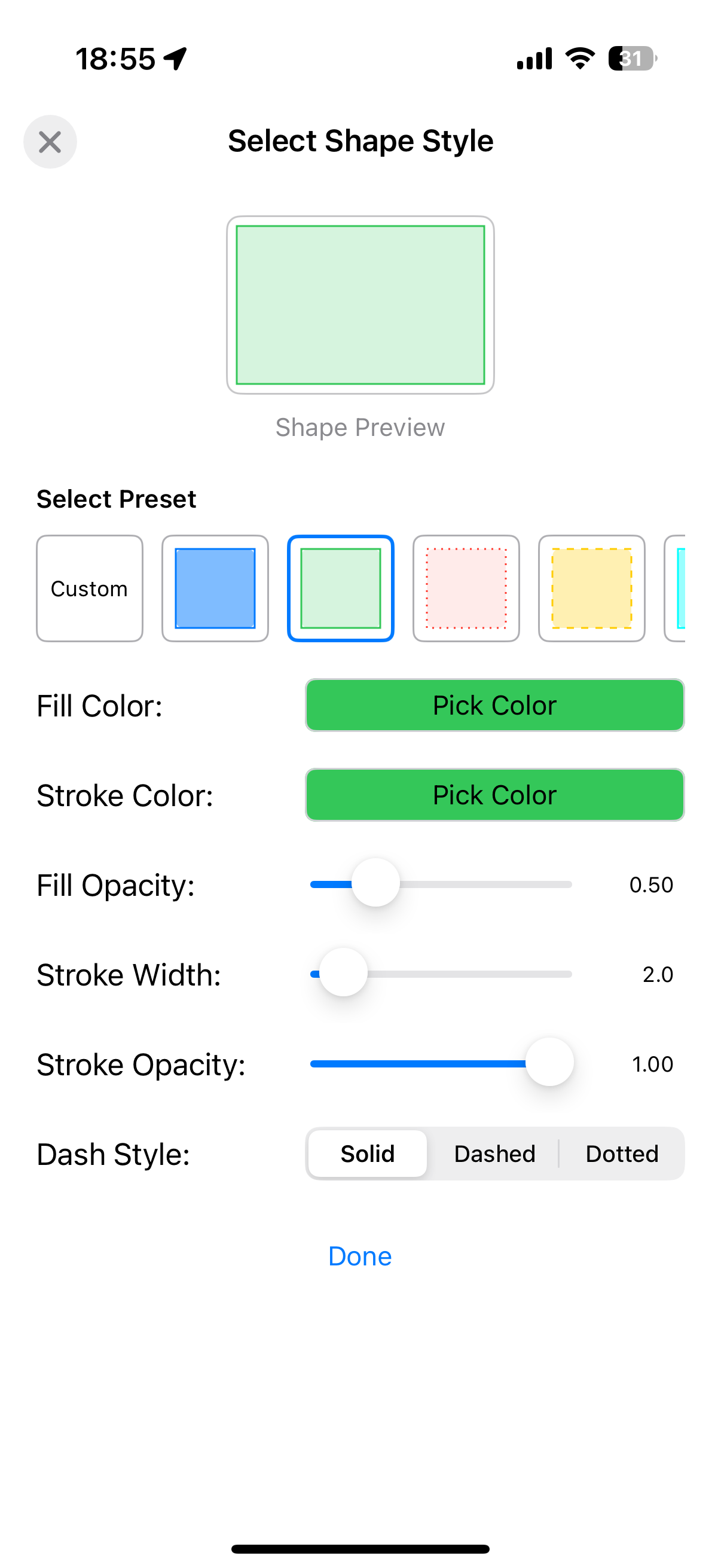Close the Select Shape Style sheet
Screen dimensions: 721x1568
(x=50, y=142)
